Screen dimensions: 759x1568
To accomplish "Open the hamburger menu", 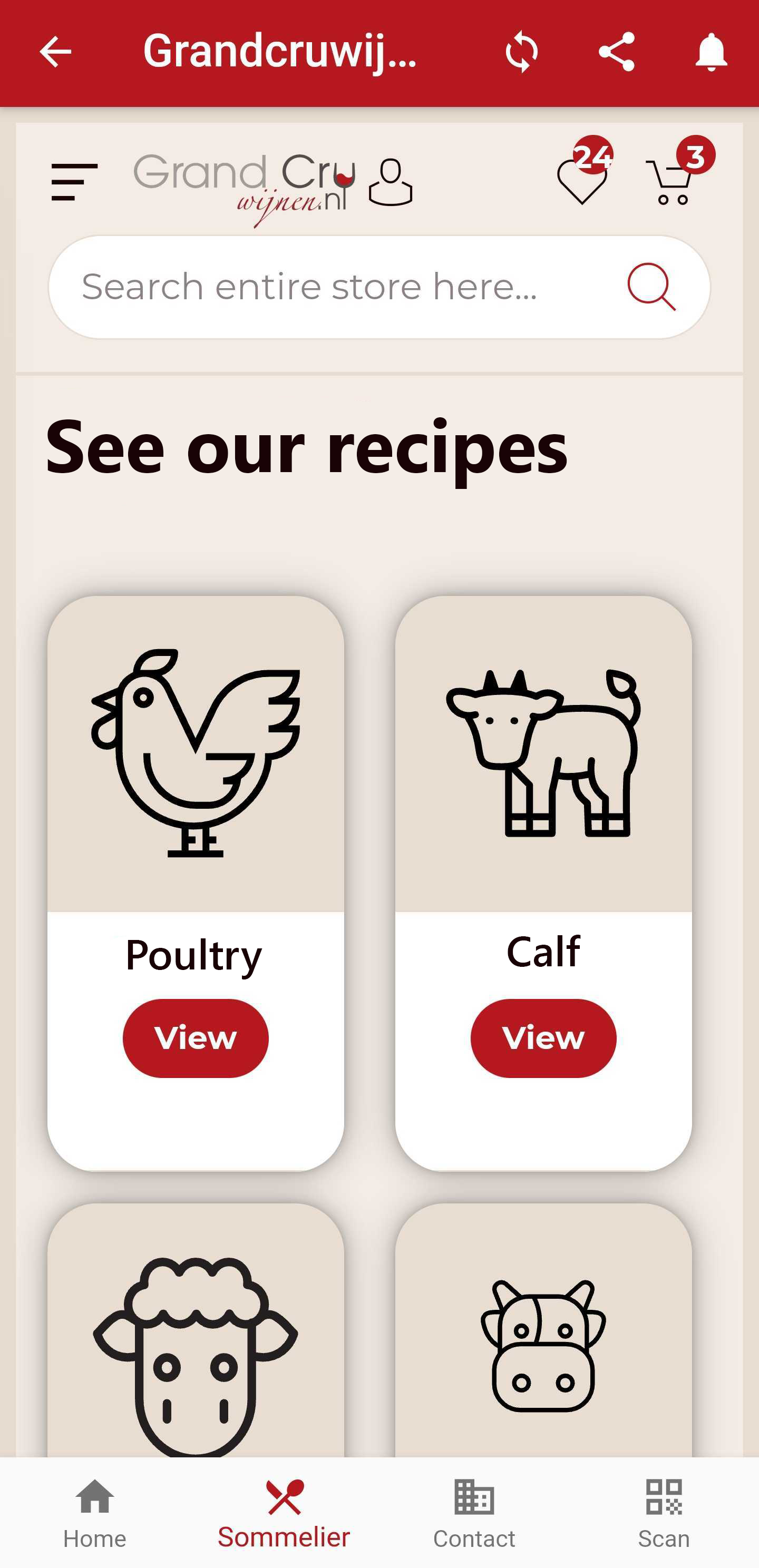I will tap(74, 181).
